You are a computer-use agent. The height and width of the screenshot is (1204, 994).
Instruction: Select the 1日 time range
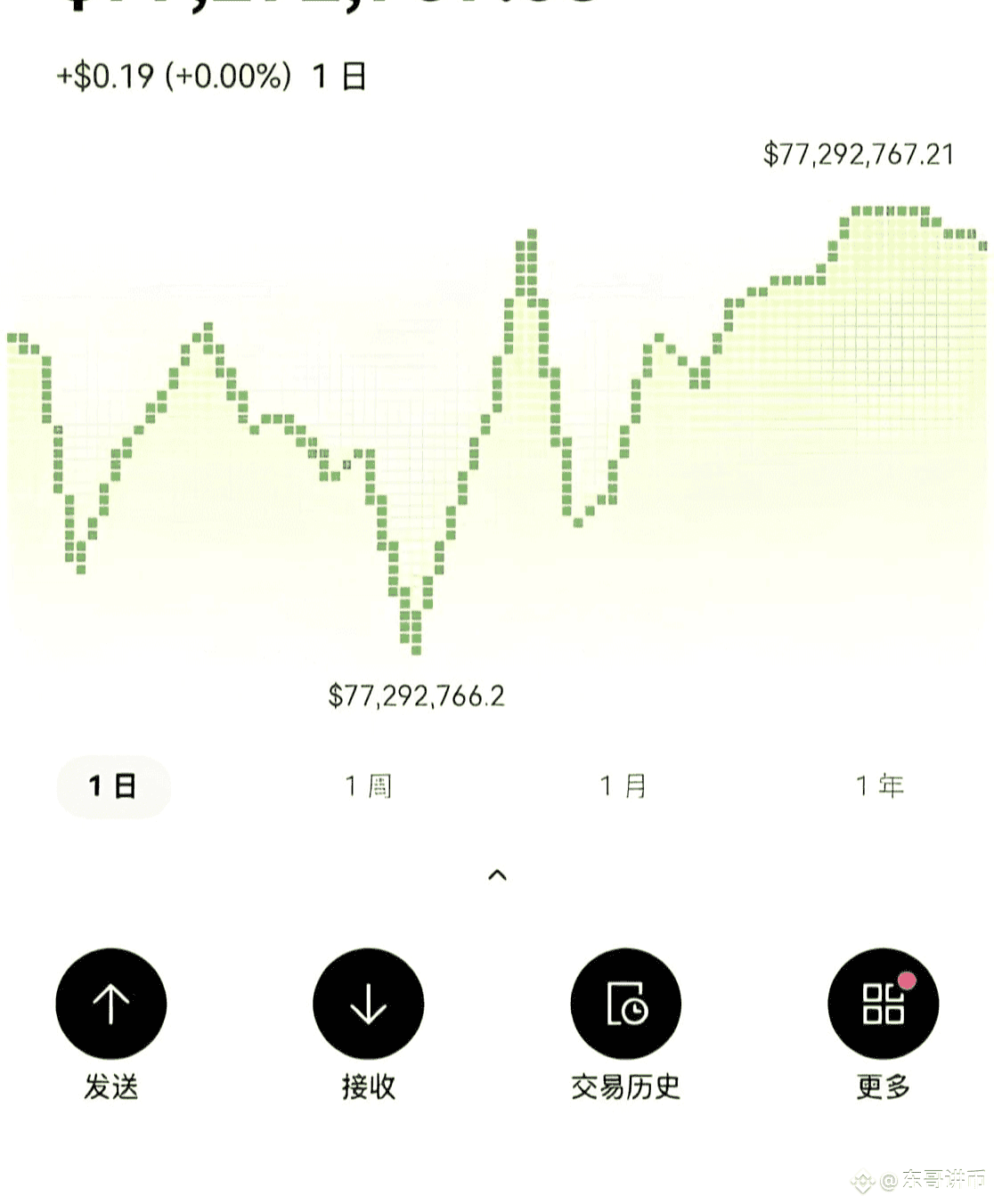pyautogui.click(x=113, y=786)
